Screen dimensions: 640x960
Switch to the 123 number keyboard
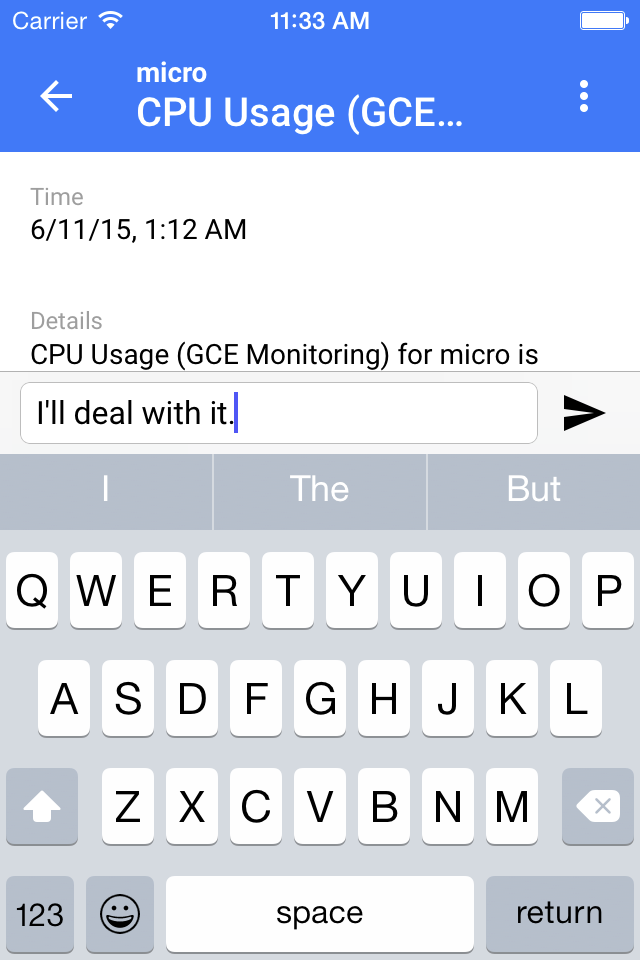click(41, 914)
